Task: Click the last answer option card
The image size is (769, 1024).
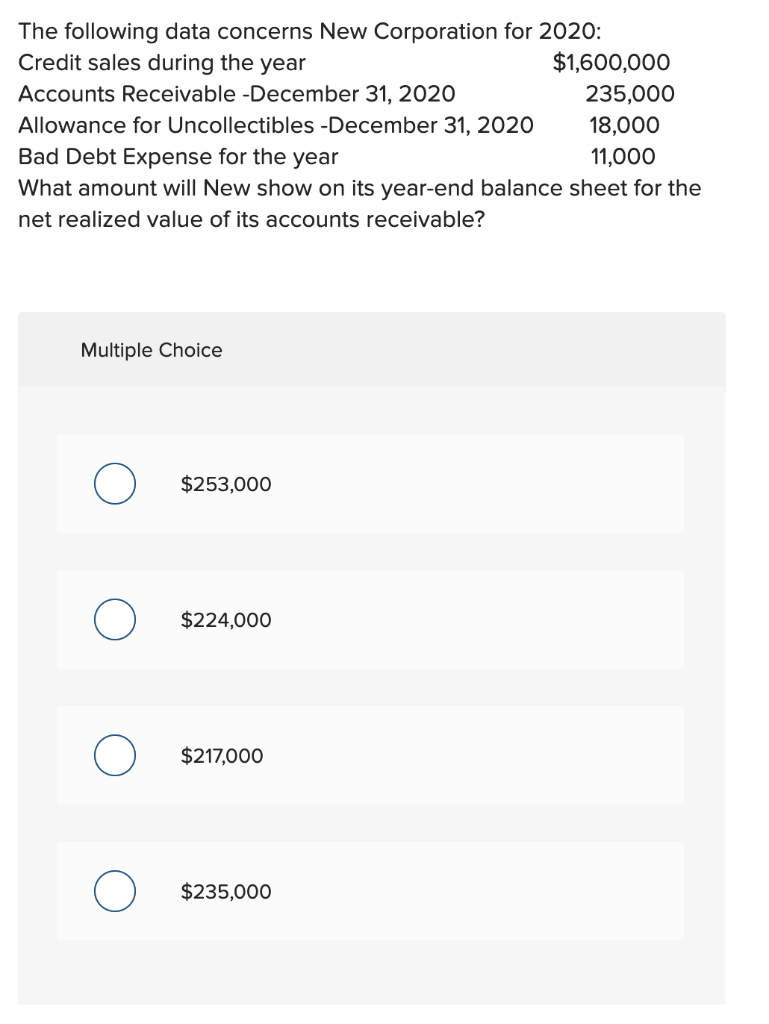Action: coord(370,890)
